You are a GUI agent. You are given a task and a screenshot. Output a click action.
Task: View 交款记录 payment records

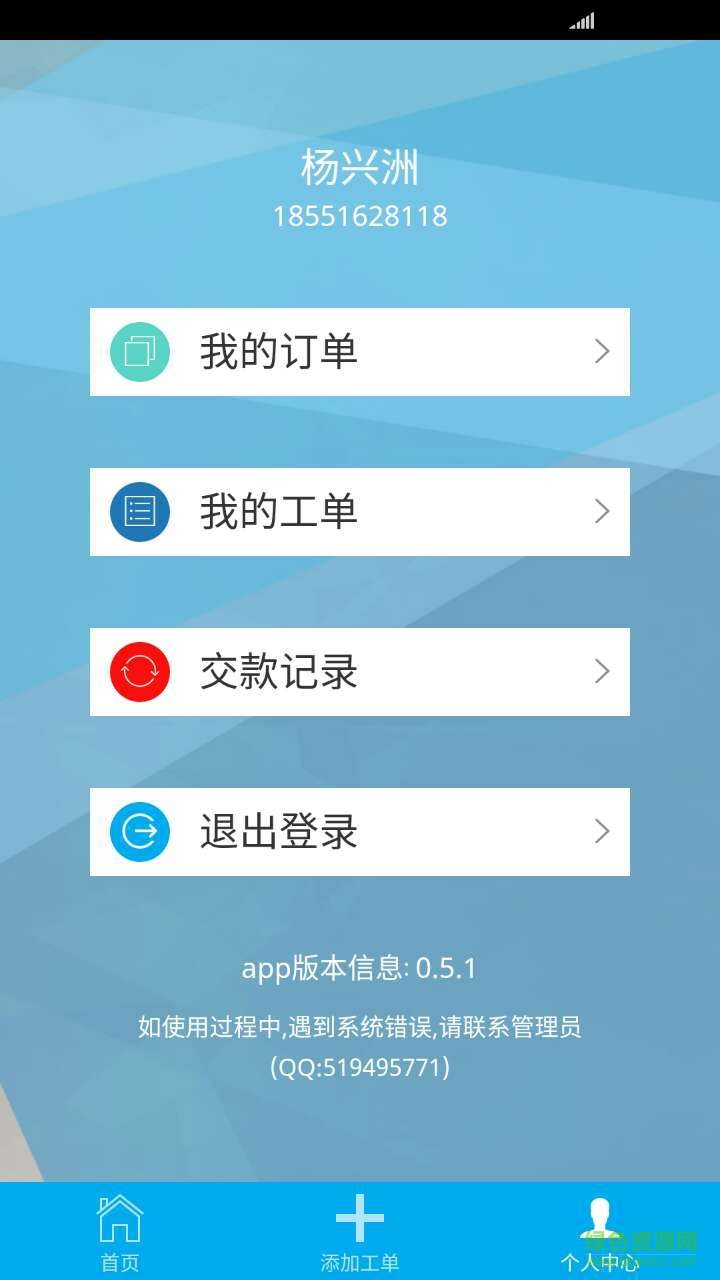(360, 672)
